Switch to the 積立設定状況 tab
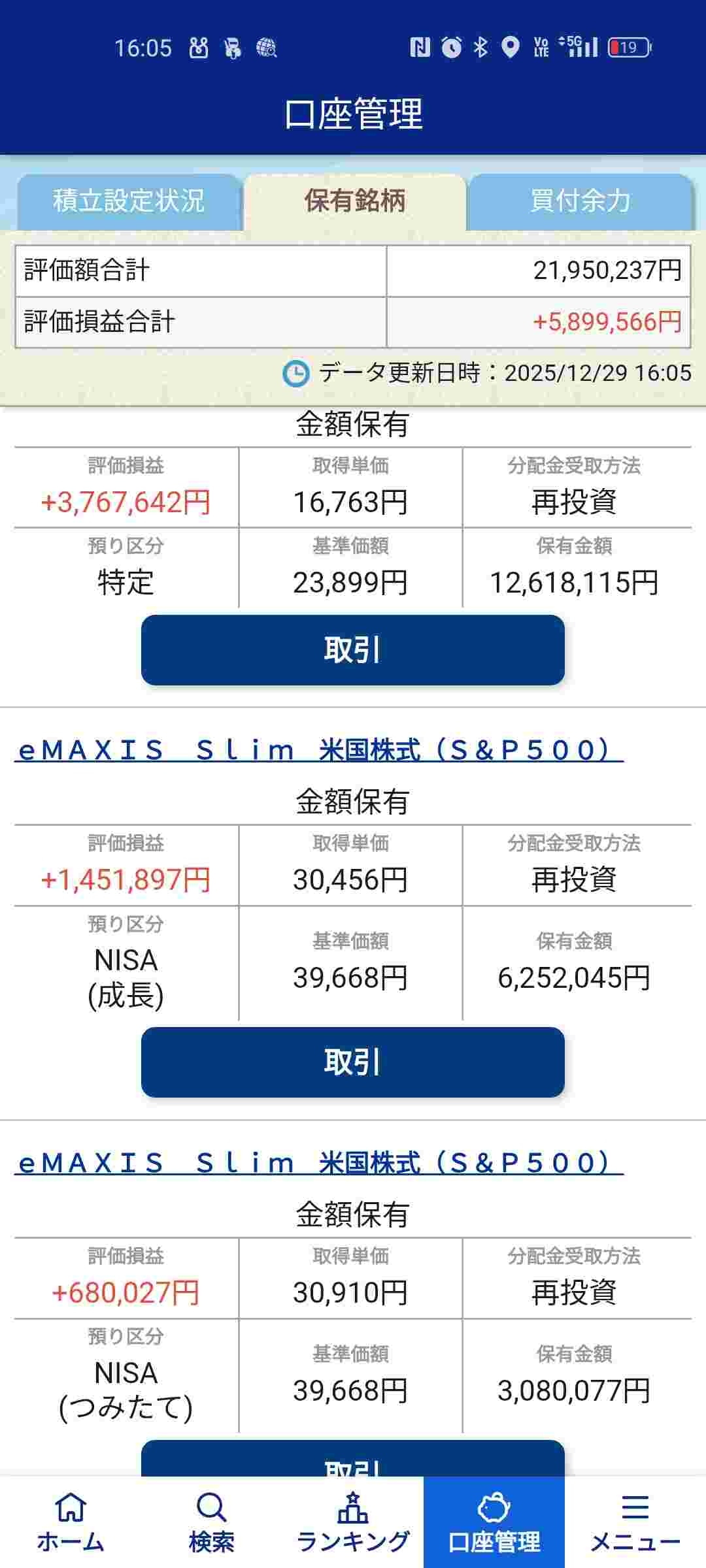Screen dimensions: 706x1568 [129, 201]
